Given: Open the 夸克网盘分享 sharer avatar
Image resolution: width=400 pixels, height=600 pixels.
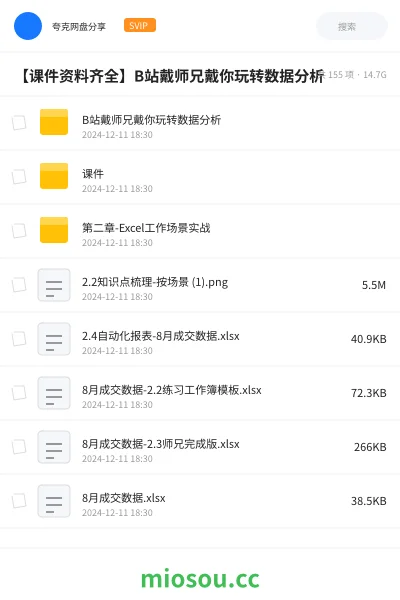Looking at the screenshot, I should tap(28, 26).
